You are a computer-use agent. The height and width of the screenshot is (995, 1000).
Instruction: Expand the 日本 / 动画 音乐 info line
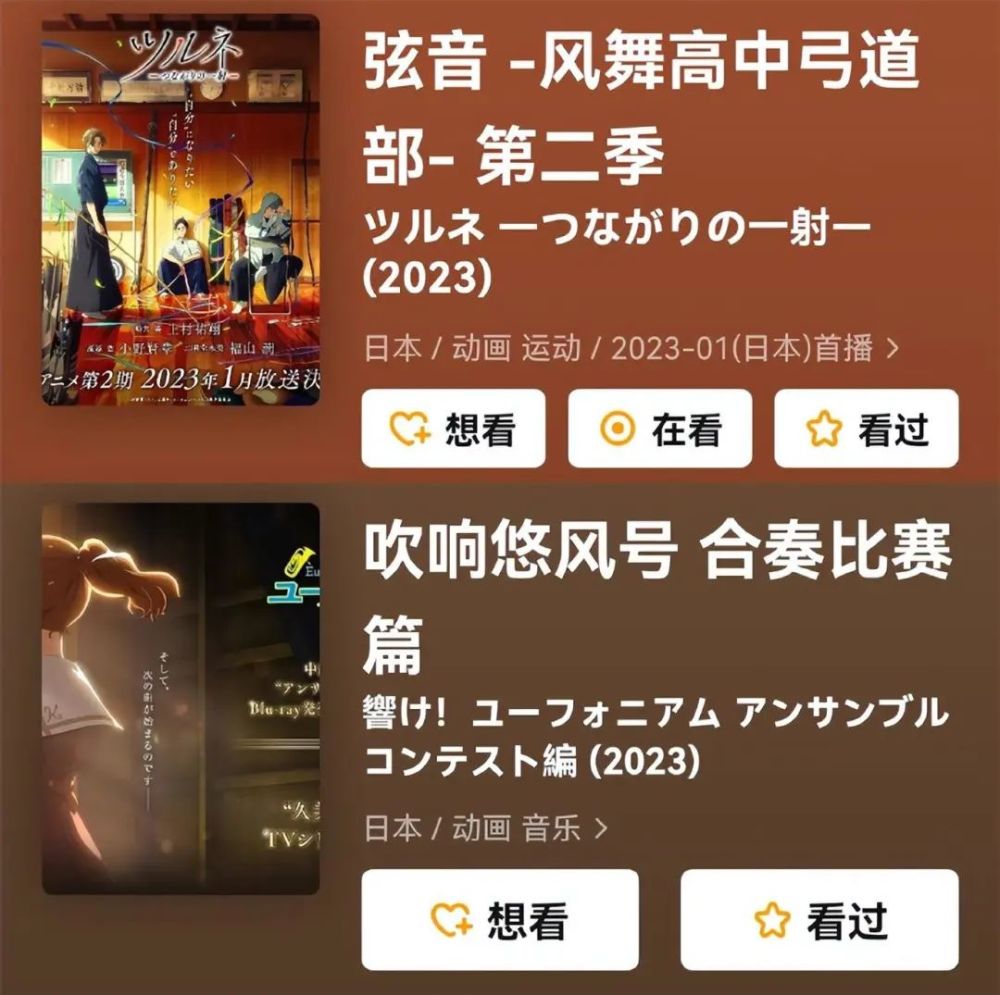coord(486,828)
